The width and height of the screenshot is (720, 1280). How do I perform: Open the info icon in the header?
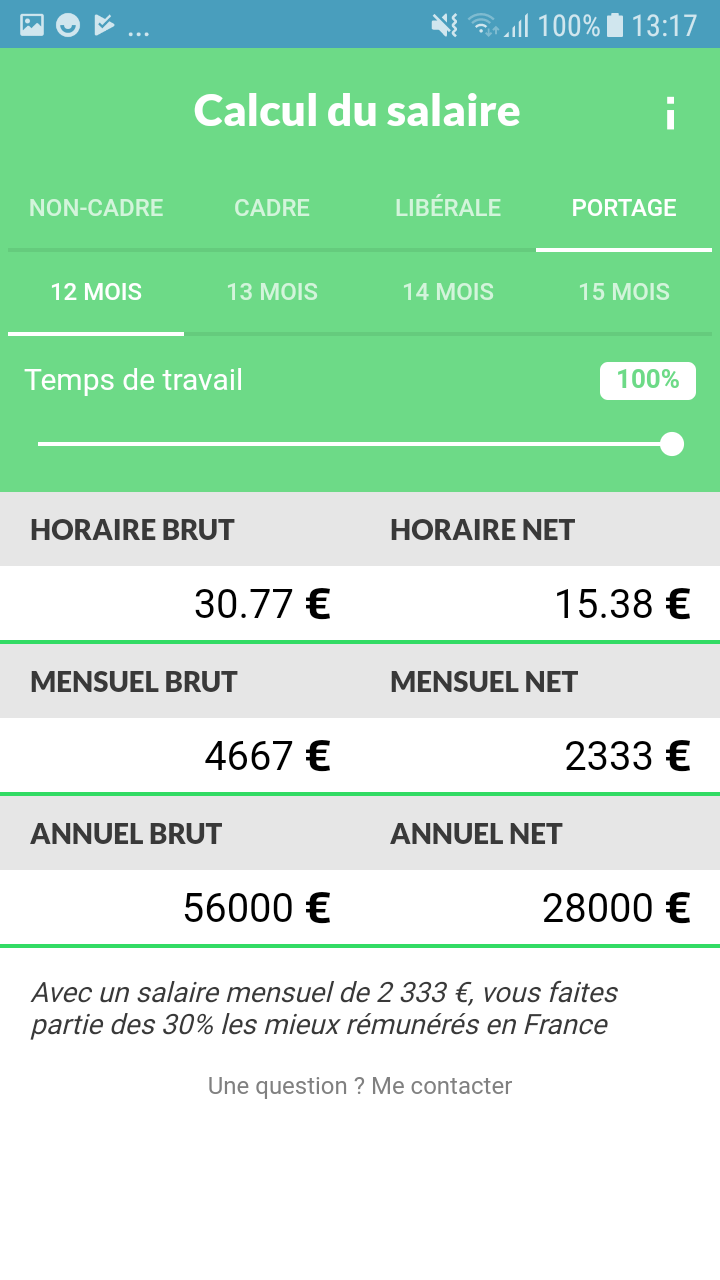tap(670, 113)
